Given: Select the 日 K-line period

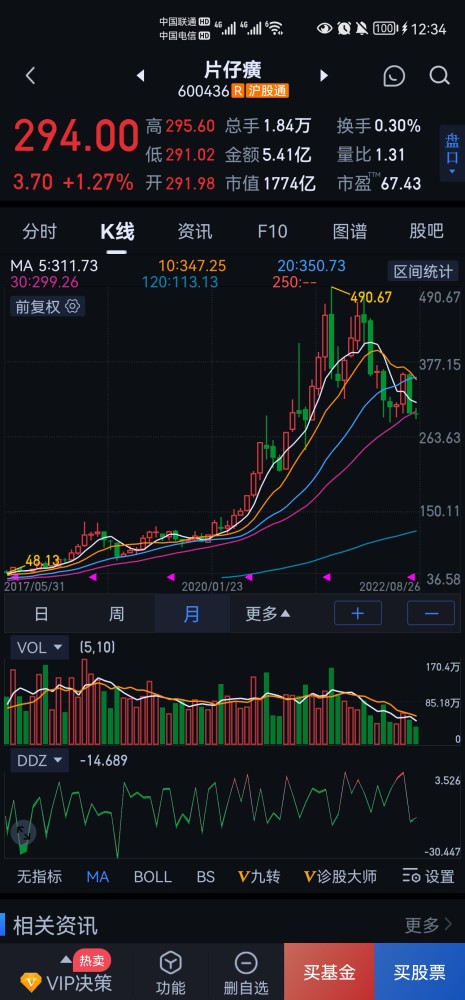Looking at the screenshot, I should (41, 614).
